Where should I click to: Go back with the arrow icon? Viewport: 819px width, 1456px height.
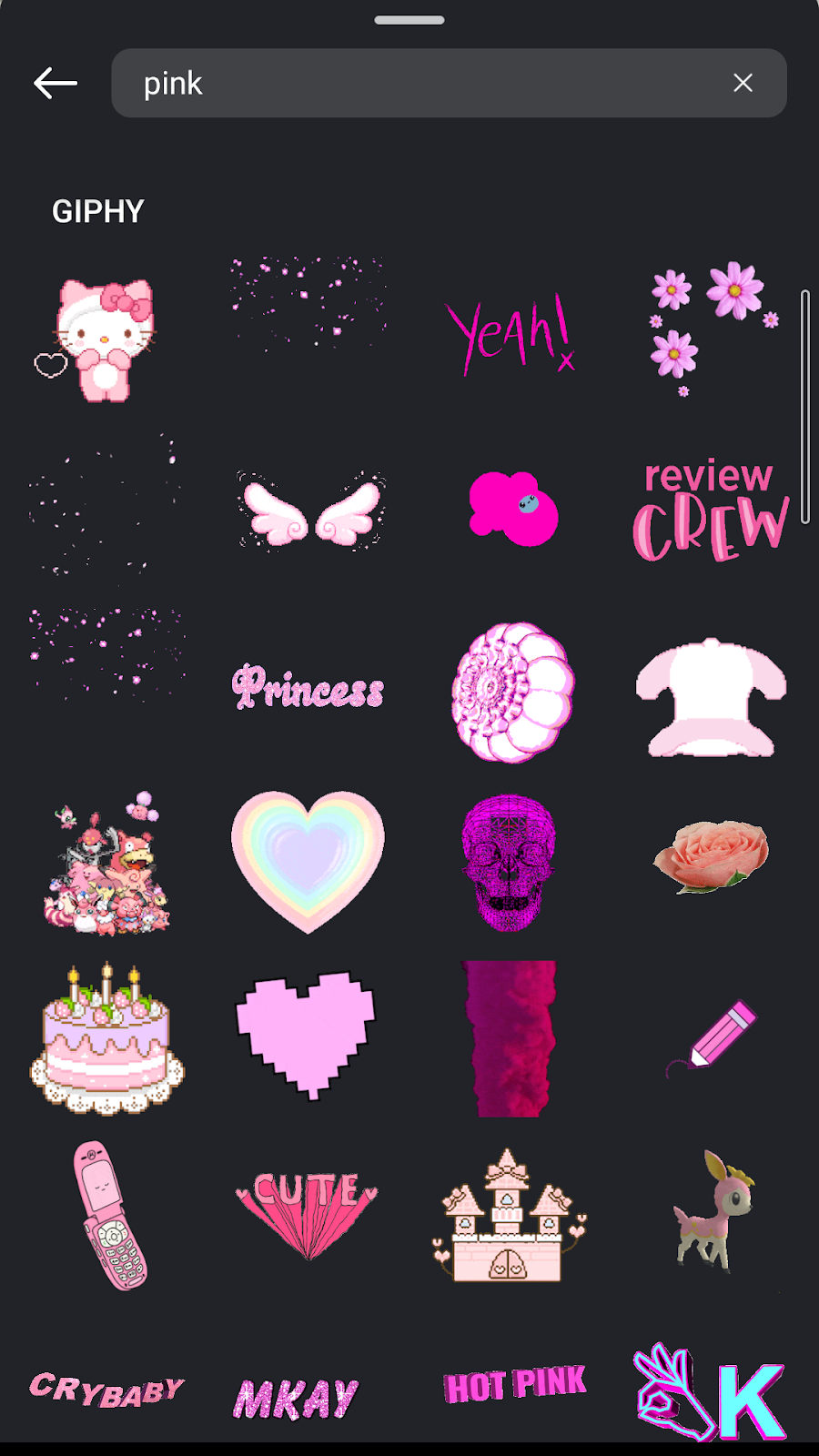[56, 83]
